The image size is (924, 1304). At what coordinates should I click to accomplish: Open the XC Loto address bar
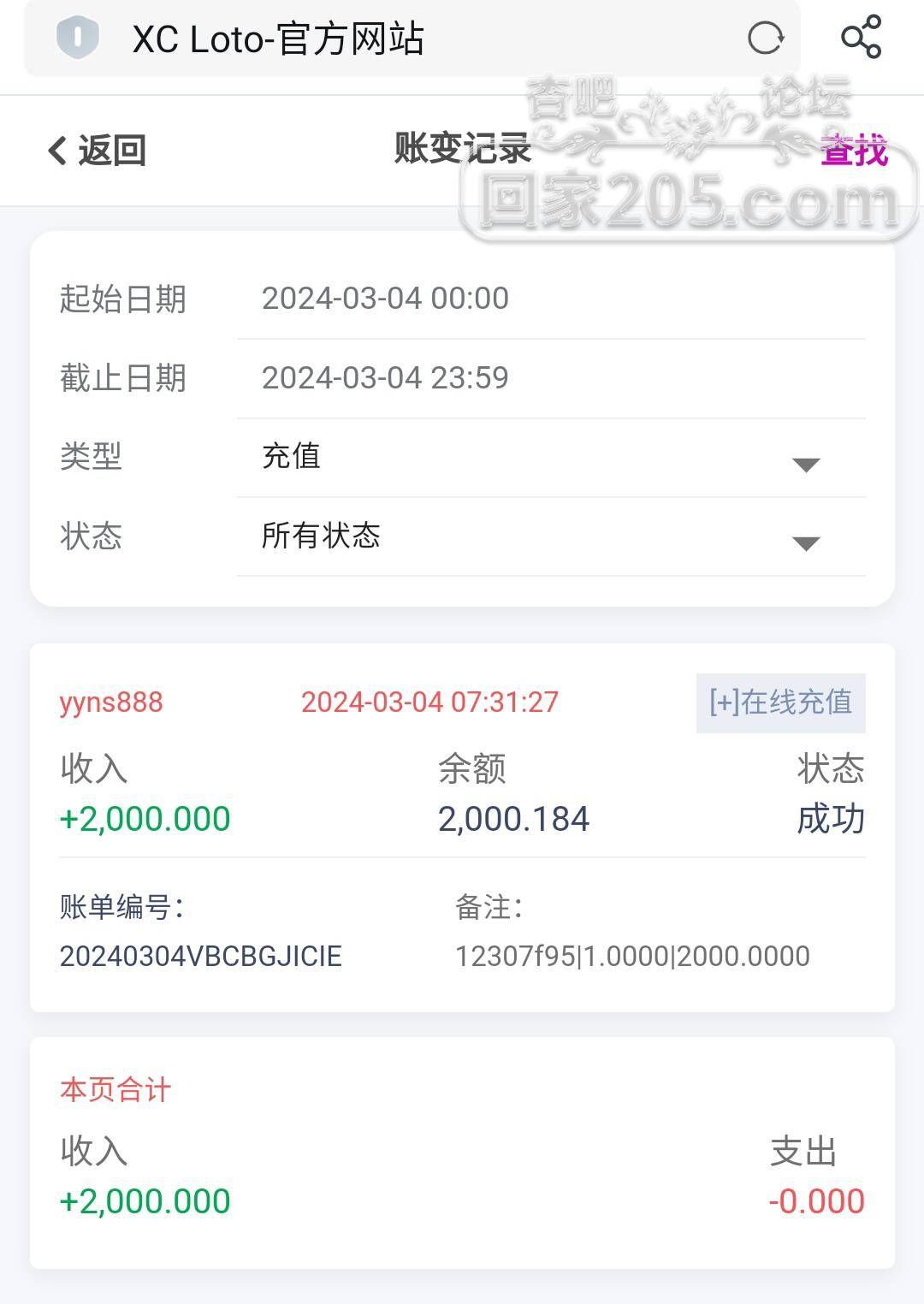click(411, 39)
